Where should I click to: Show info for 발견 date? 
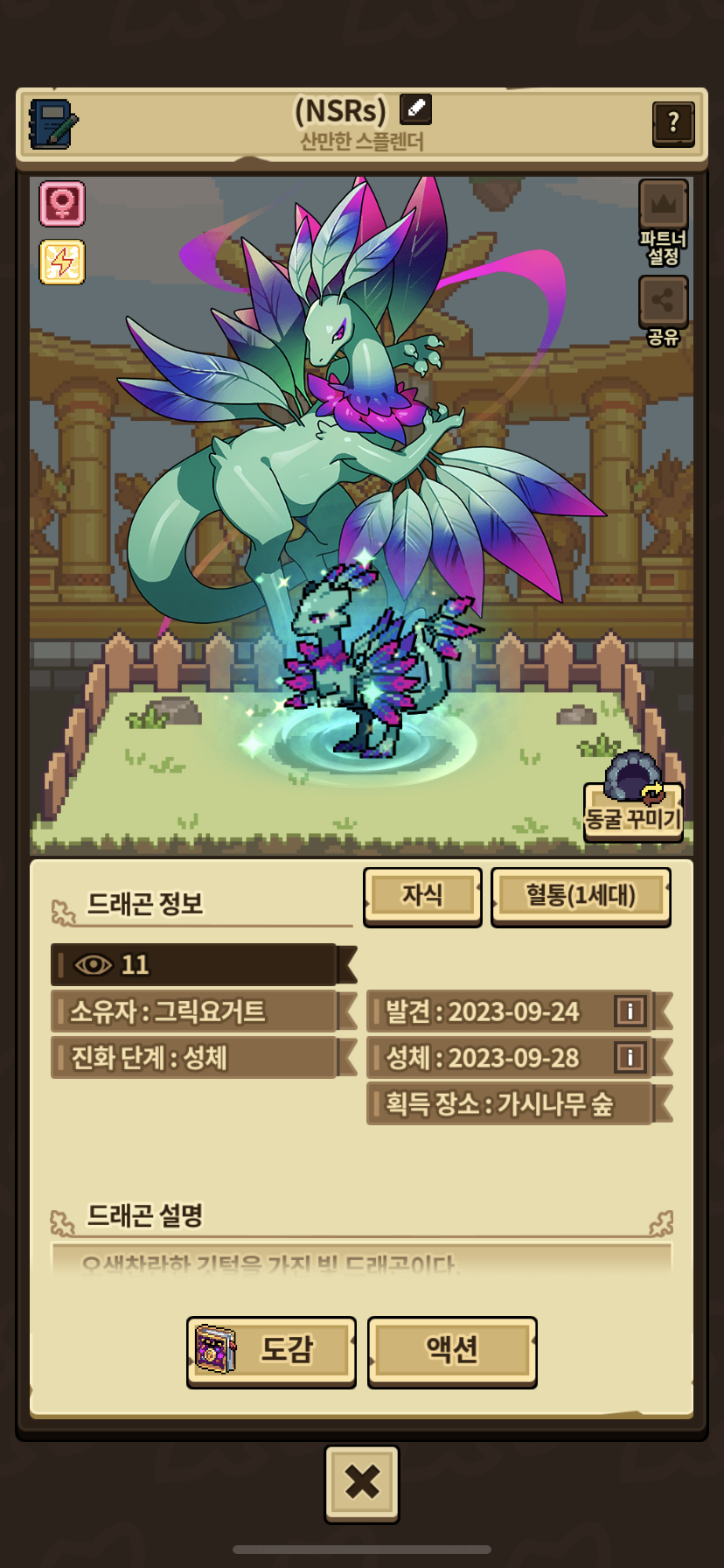click(630, 1011)
